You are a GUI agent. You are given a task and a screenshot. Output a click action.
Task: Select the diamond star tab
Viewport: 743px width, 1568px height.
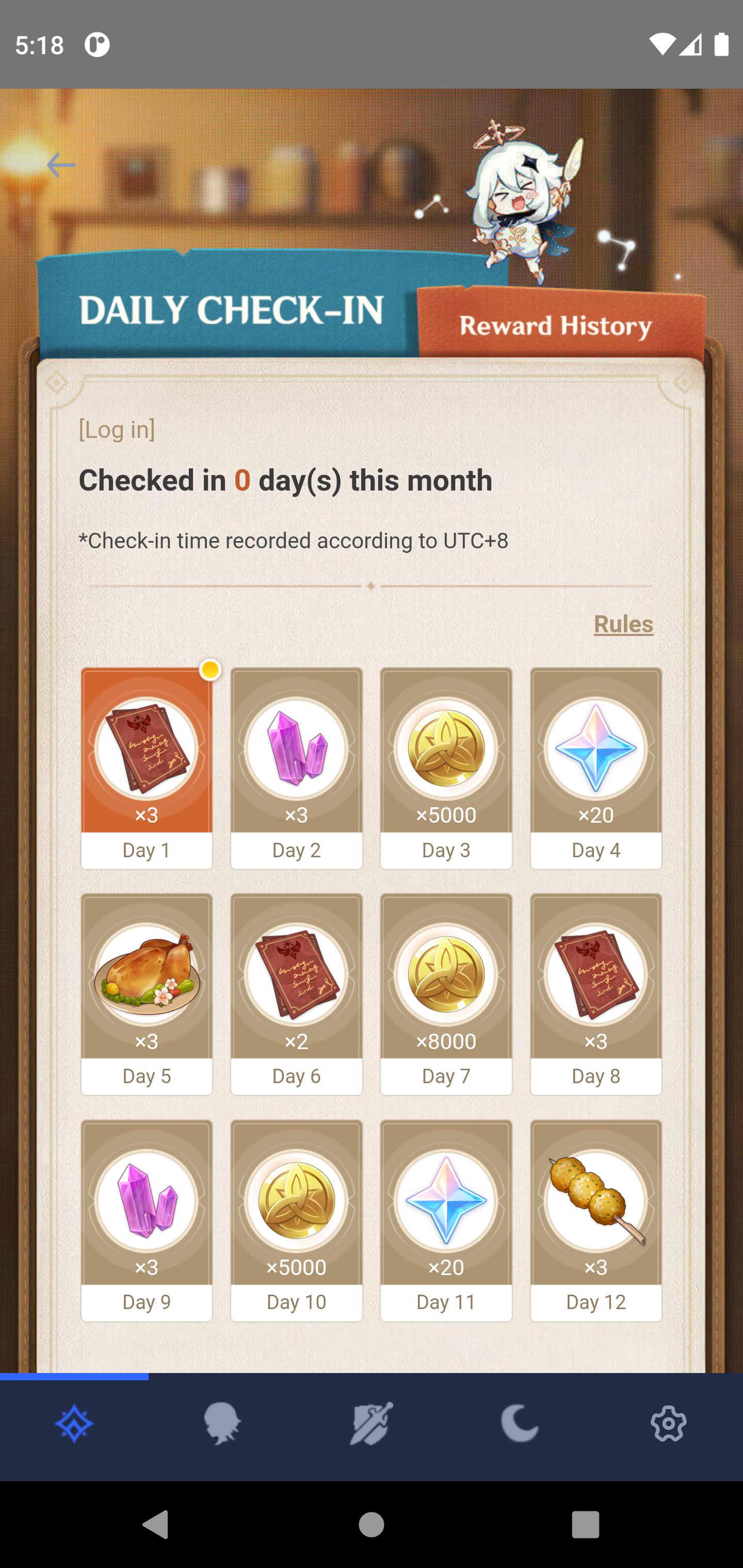pos(74,1423)
